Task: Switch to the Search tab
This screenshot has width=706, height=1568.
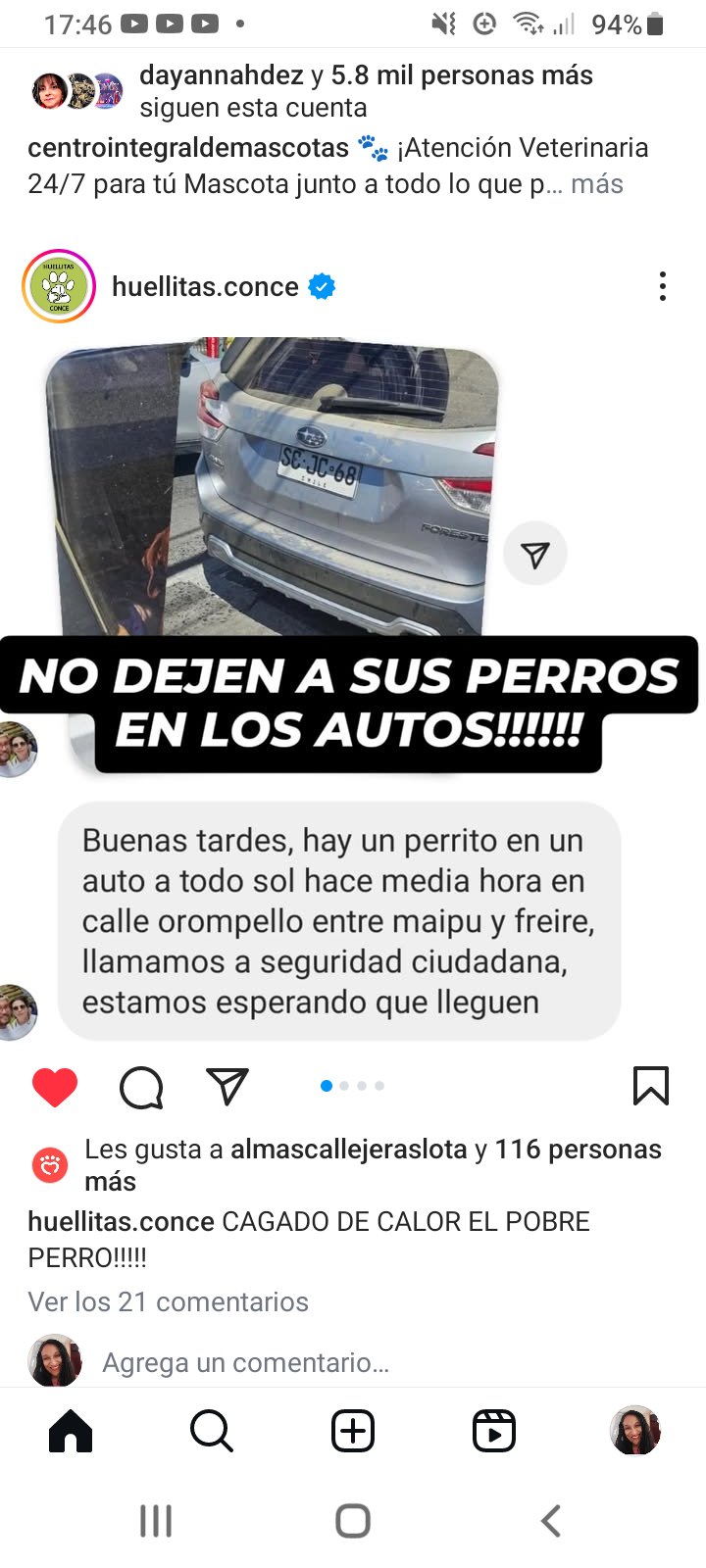Action: [x=211, y=1432]
